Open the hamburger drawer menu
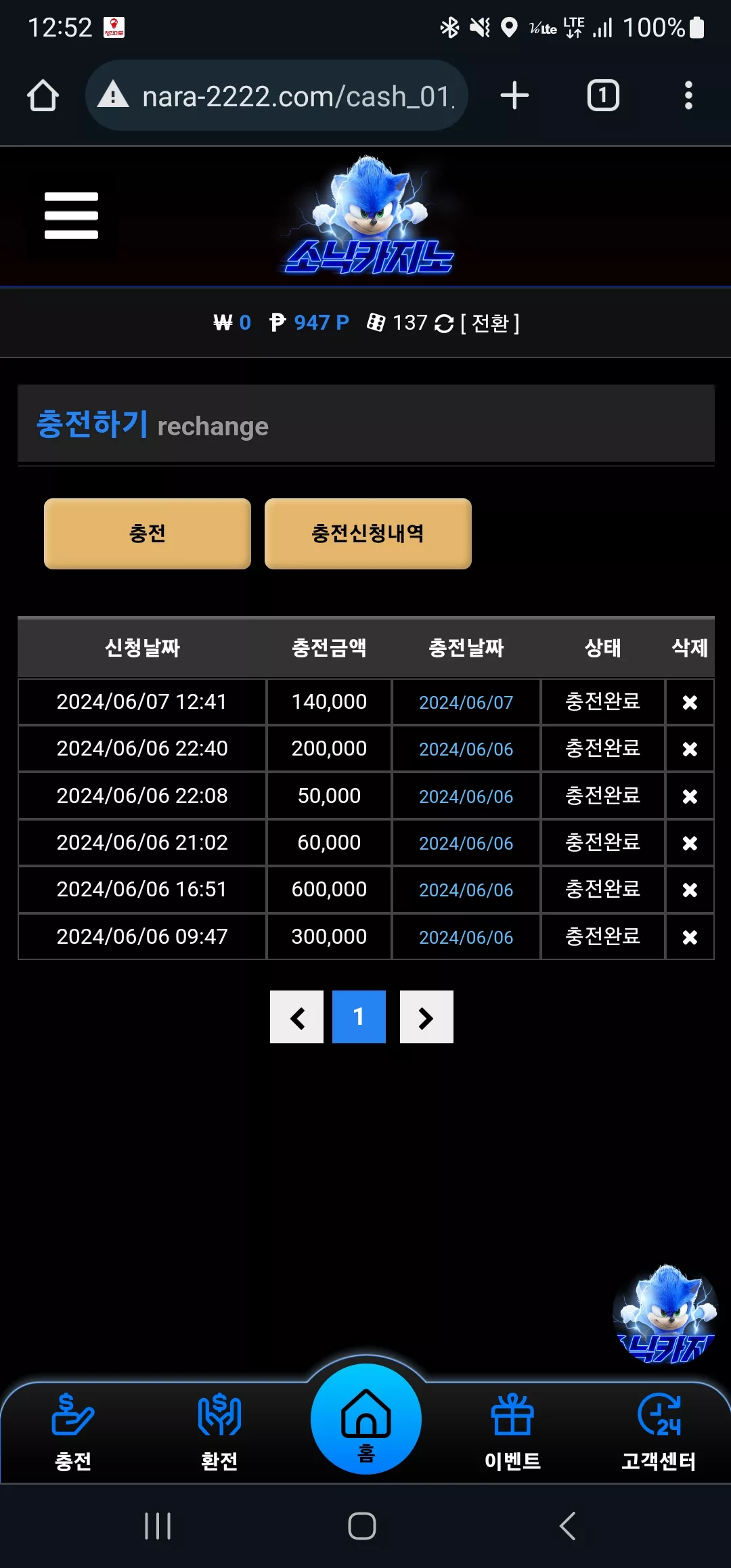Image resolution: width=731 pixels, height=1568 pixels. tap(71, 216)
